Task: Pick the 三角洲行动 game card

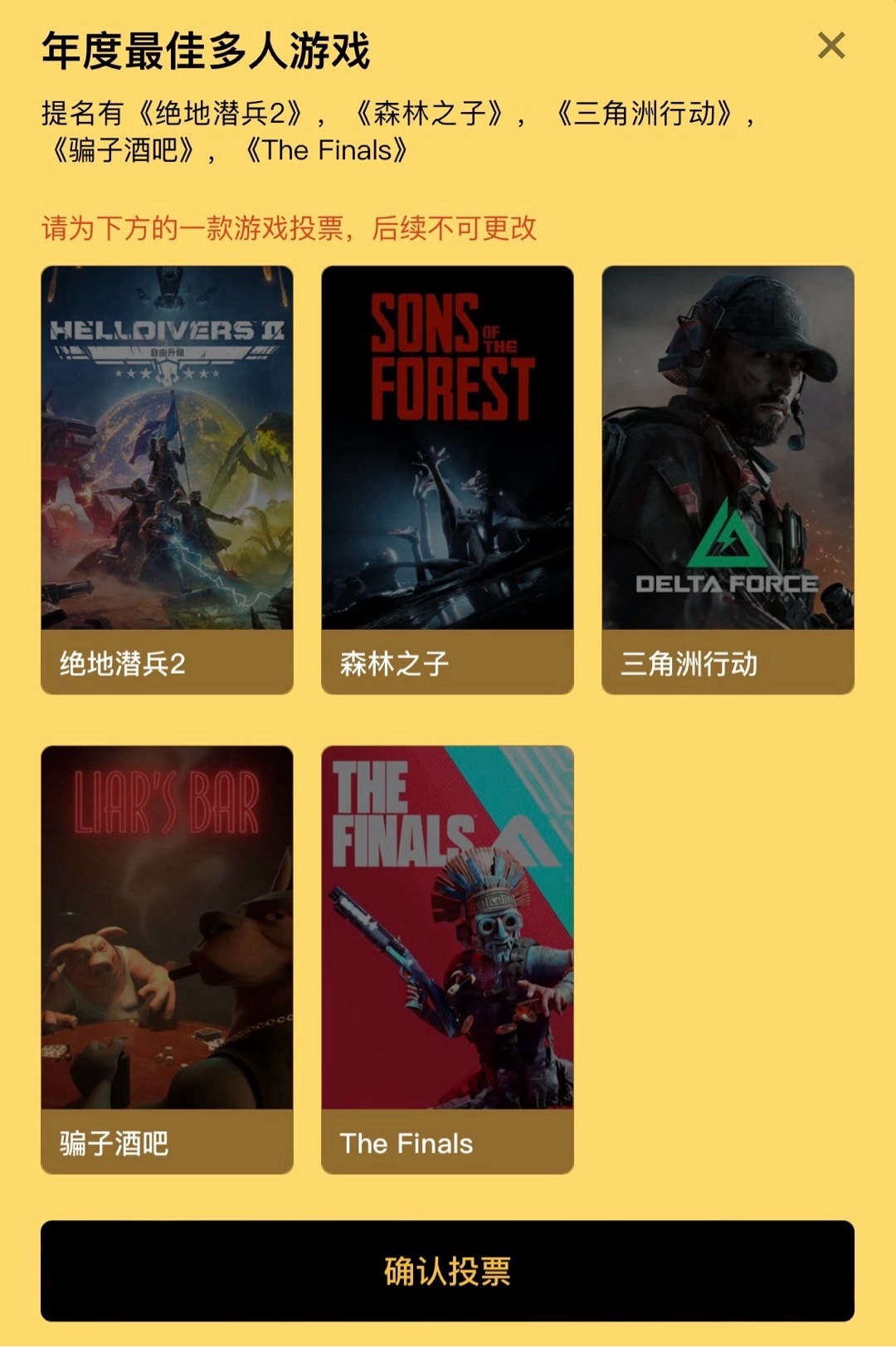Action: tap(728, 479)
